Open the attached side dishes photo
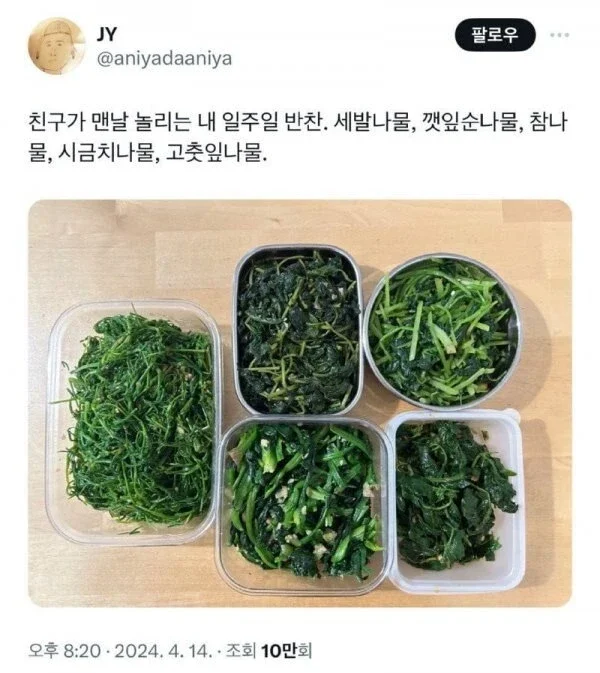The height and width of the screenshot is (673, 600). point(299,402)
